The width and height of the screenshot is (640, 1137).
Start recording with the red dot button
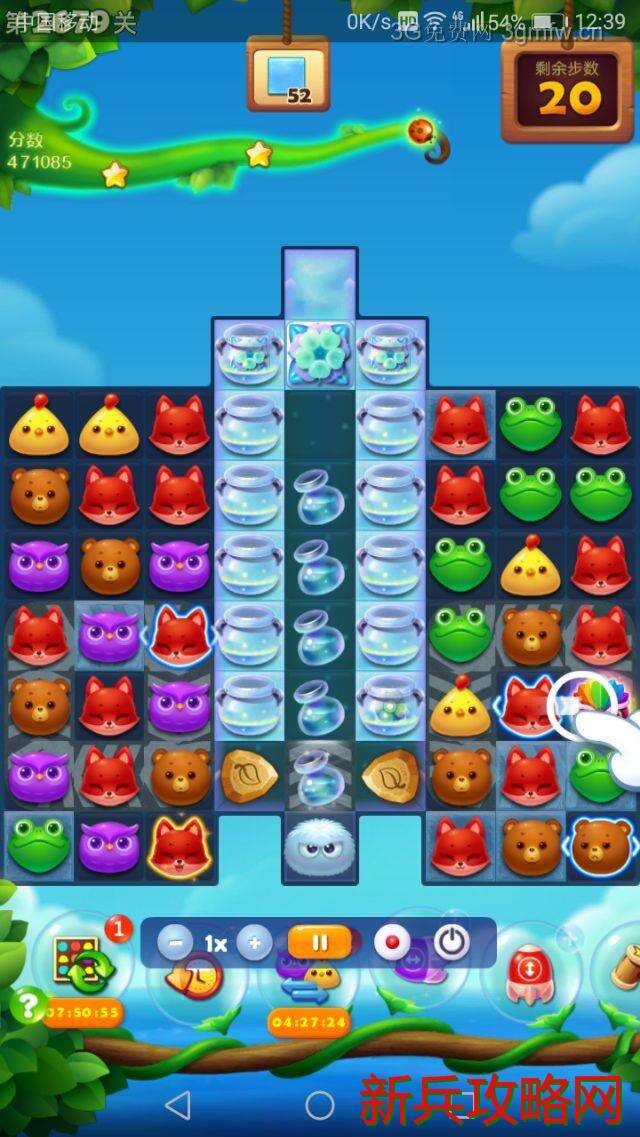tap(392, 942)
